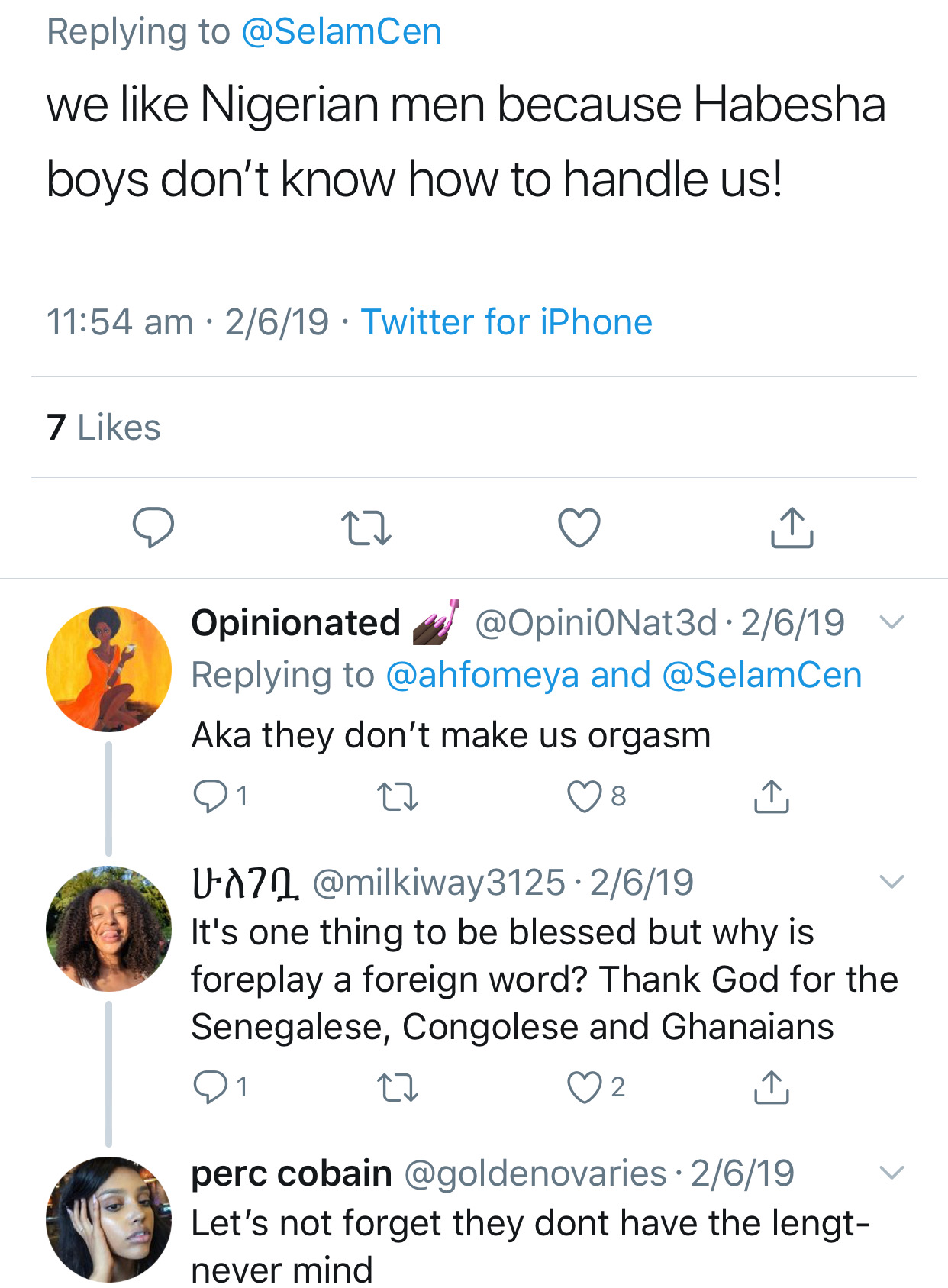This screenshot has height=1288, width=948.
Task: Retweet the main tweet
Action: (366, 528)
